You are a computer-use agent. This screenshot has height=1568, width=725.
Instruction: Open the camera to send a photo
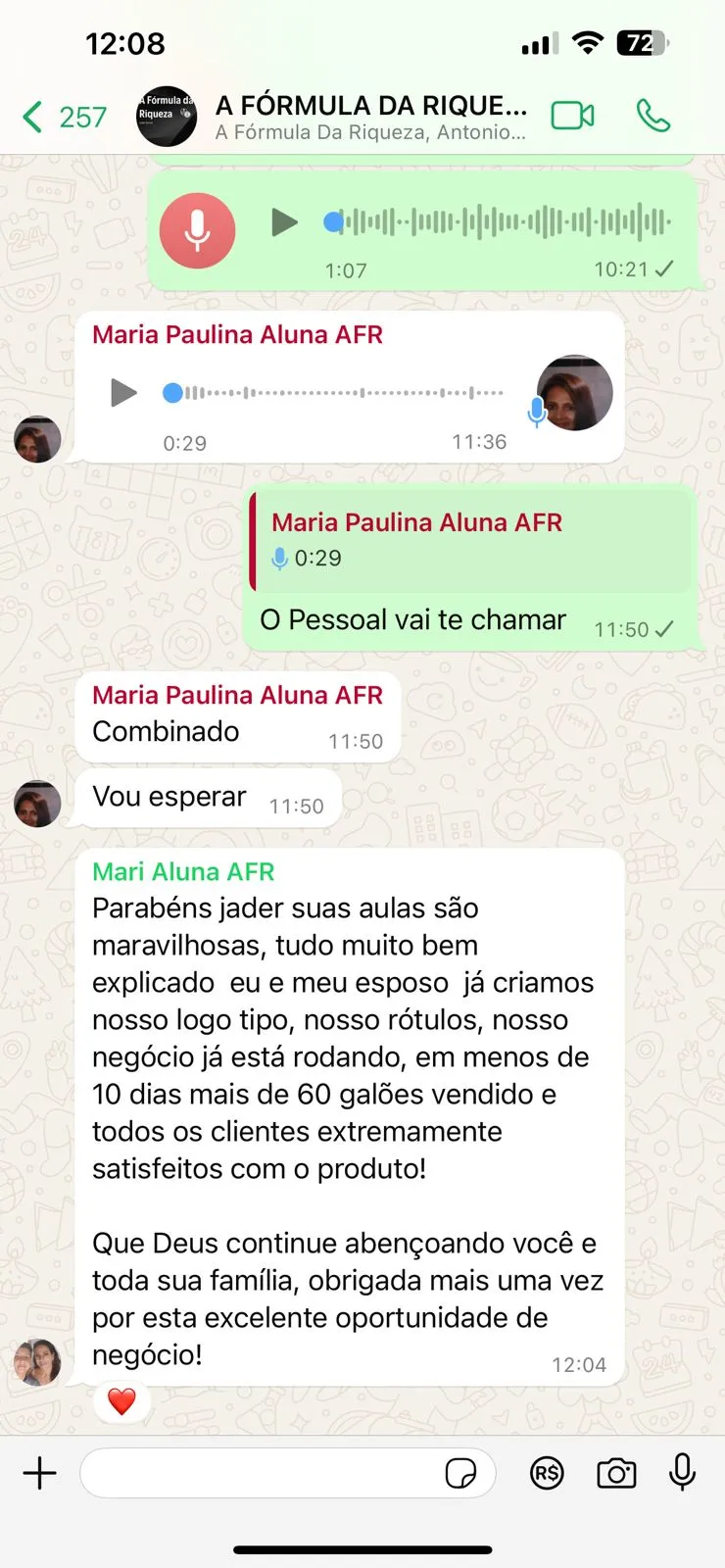pos(616,1473)
